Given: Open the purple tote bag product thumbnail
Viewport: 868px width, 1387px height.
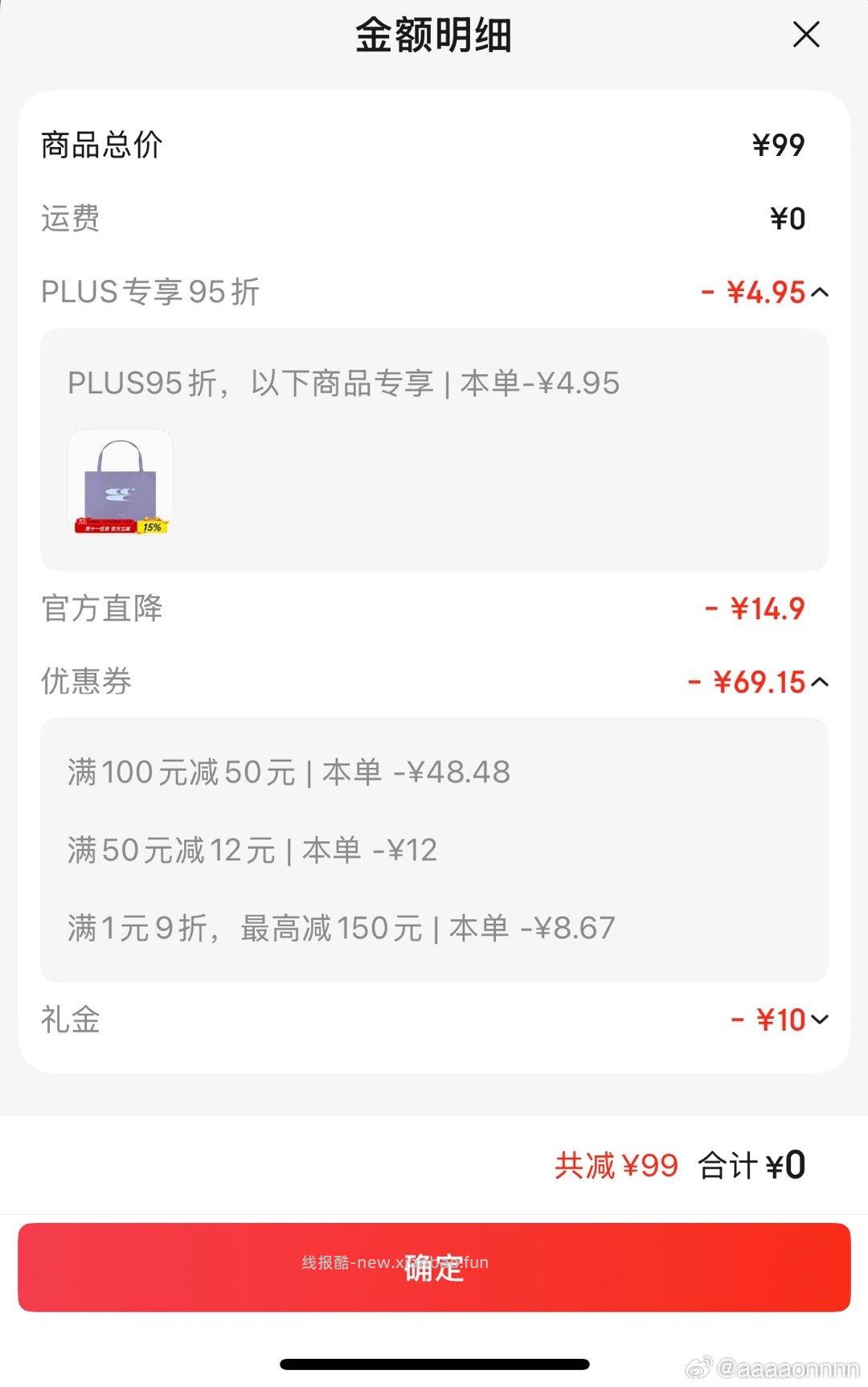Looking at the screenshot, I should 121,482.
